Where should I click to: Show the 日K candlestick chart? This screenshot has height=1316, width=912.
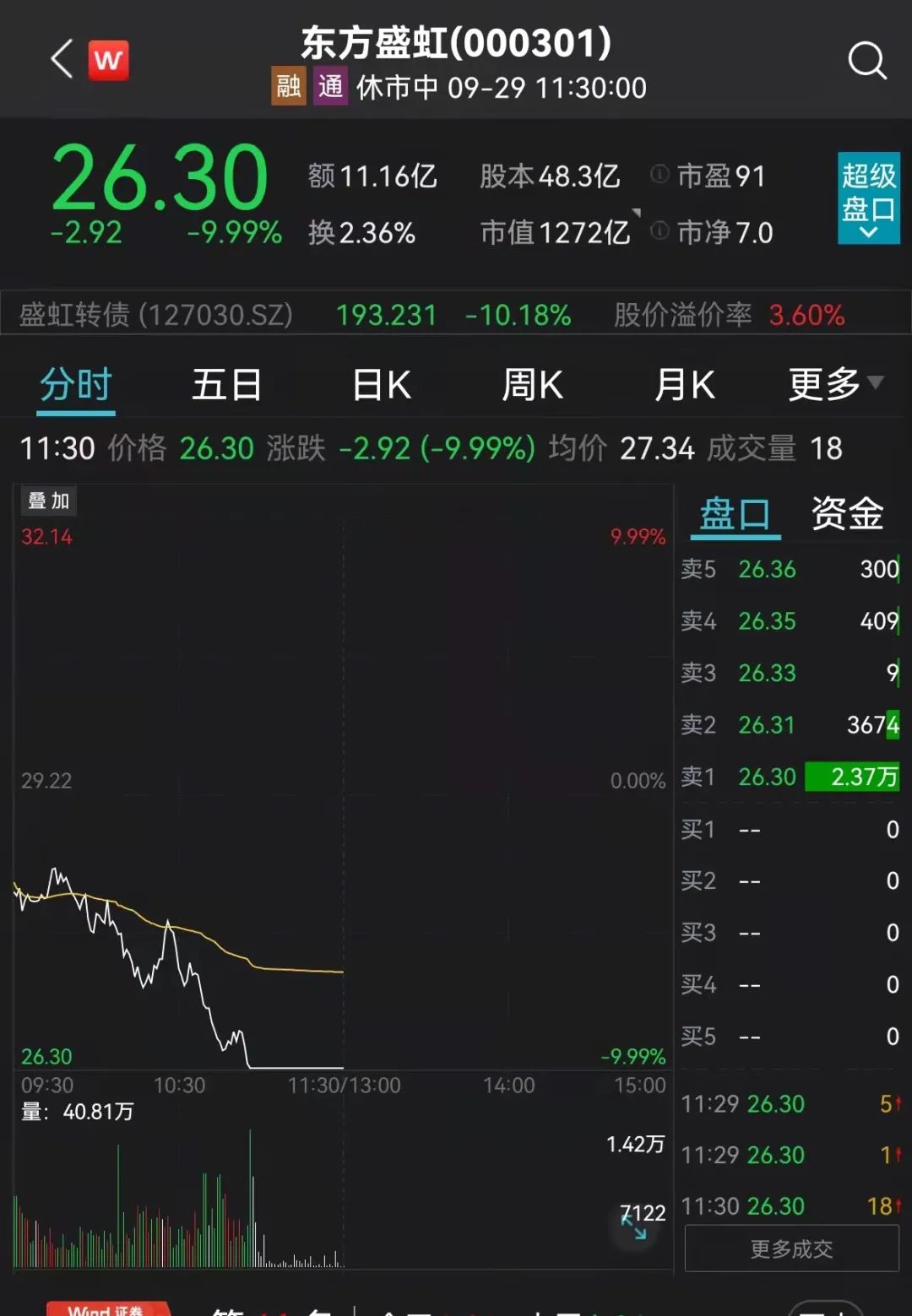[381, 386]
